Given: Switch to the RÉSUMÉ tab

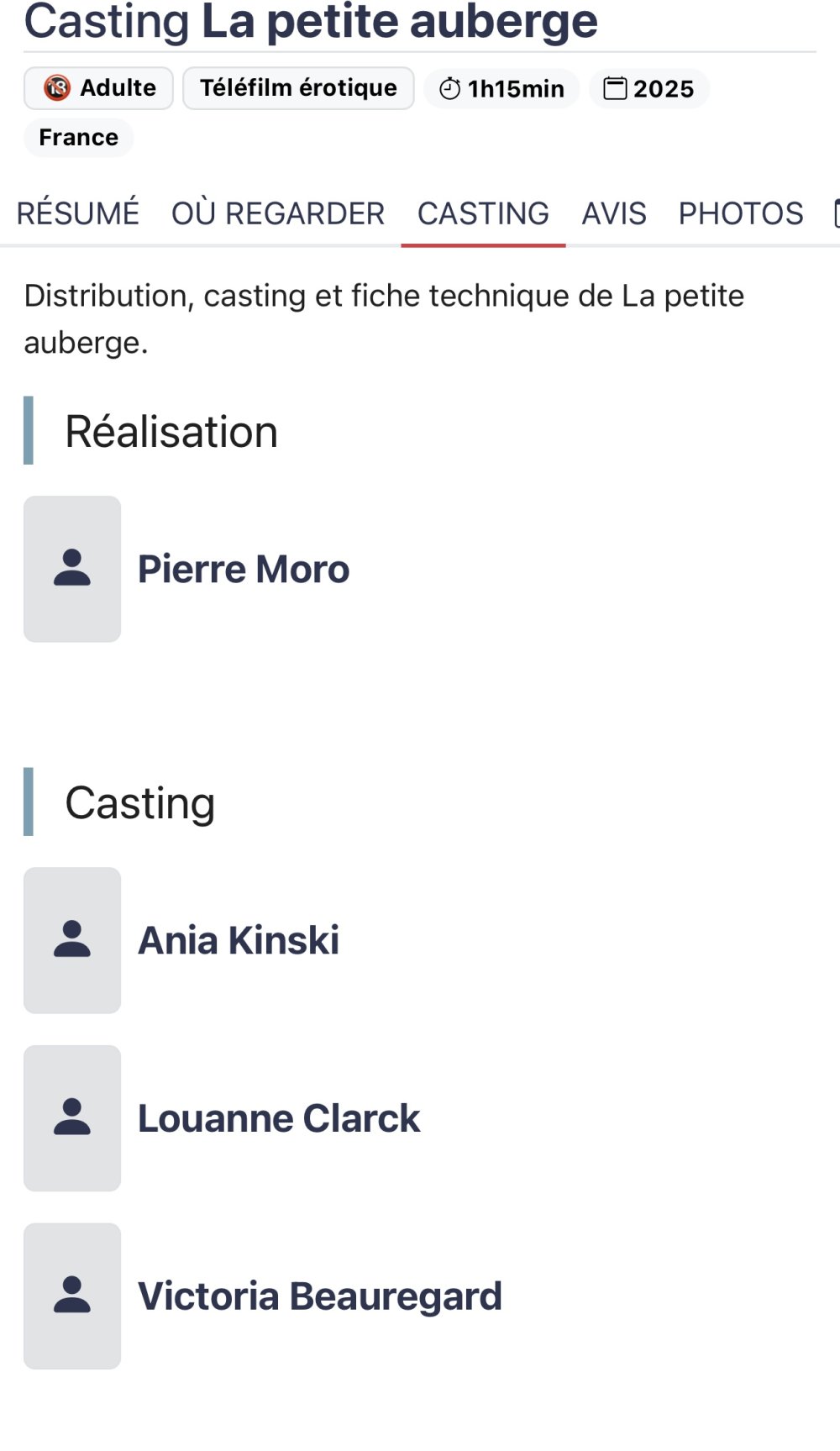Looking at the screenshot, I should tap(78, 213).
